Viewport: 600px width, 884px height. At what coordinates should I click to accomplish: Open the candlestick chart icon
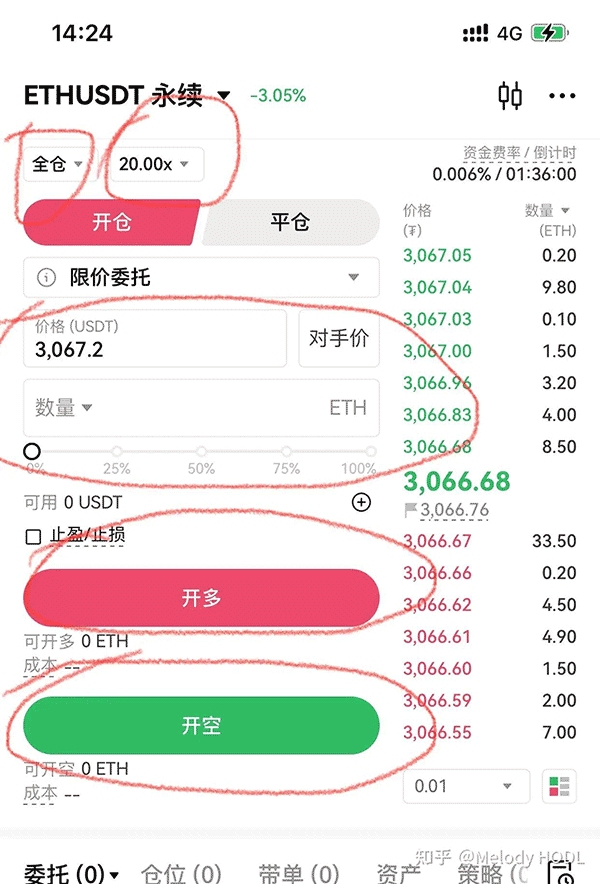click(x=510, y=97)
